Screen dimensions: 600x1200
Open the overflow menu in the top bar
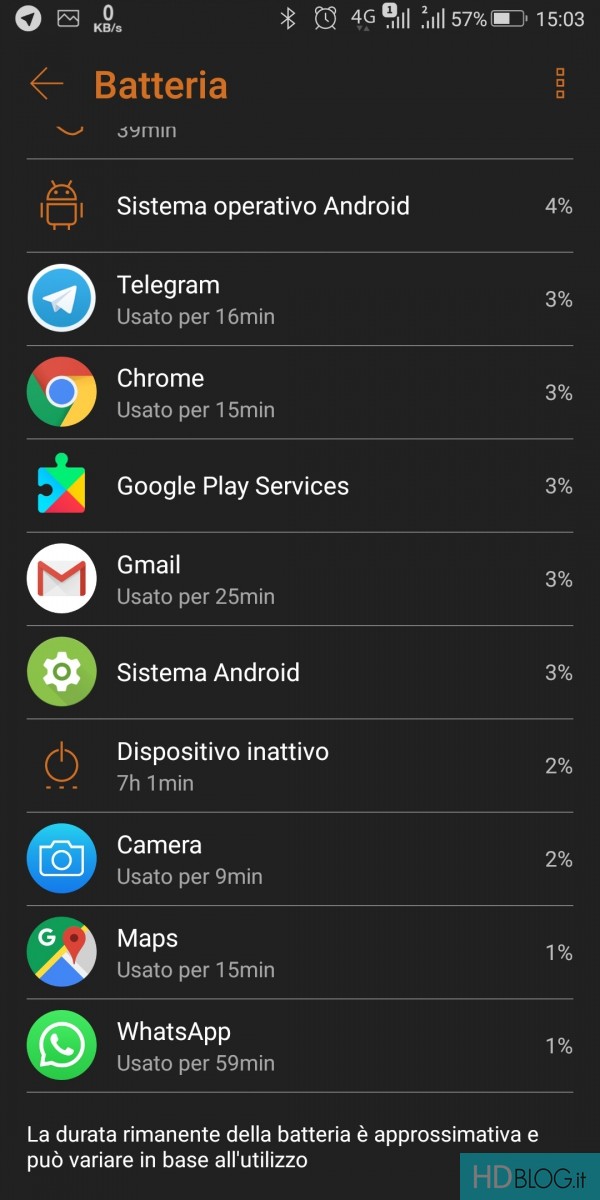pos(560,84)
